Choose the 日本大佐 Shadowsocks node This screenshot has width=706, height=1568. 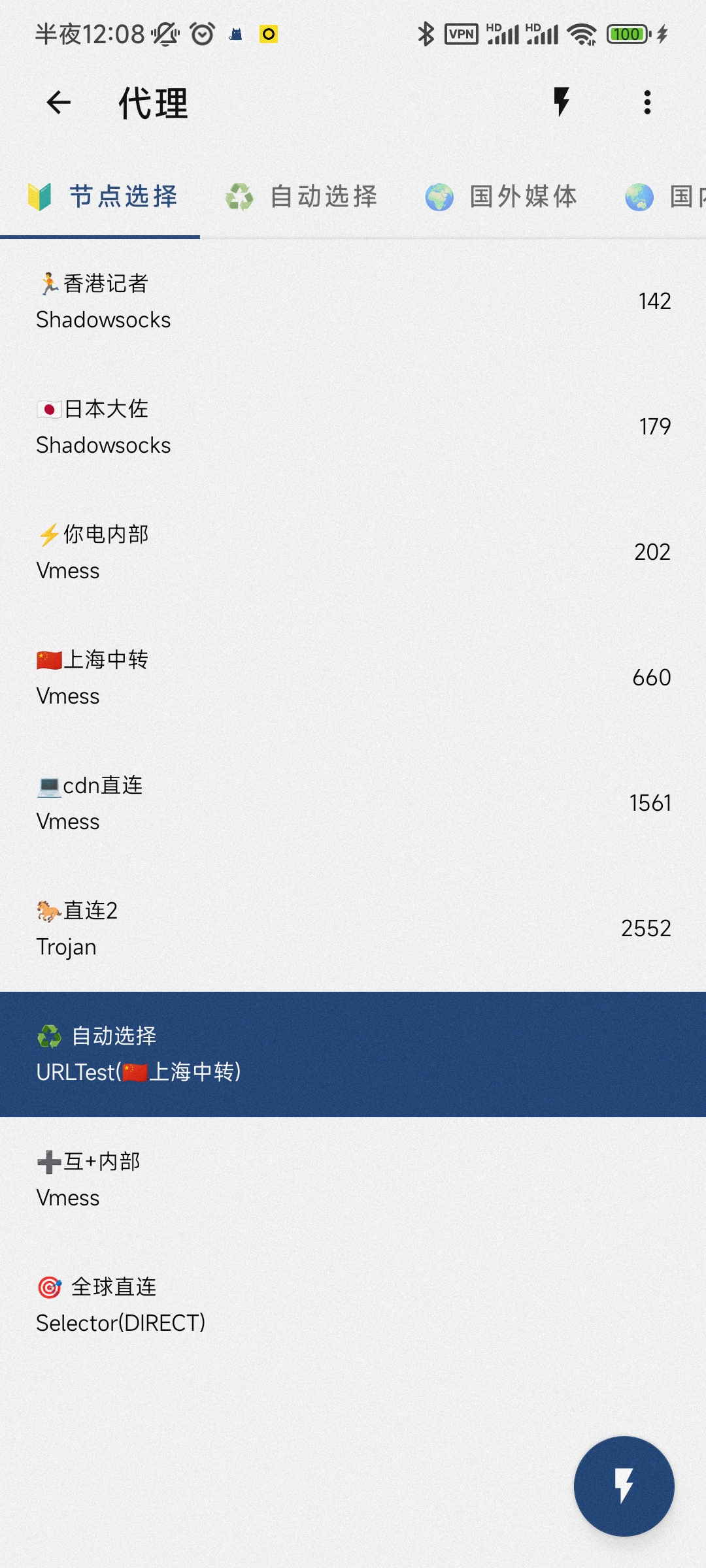[x=353, y=427]
